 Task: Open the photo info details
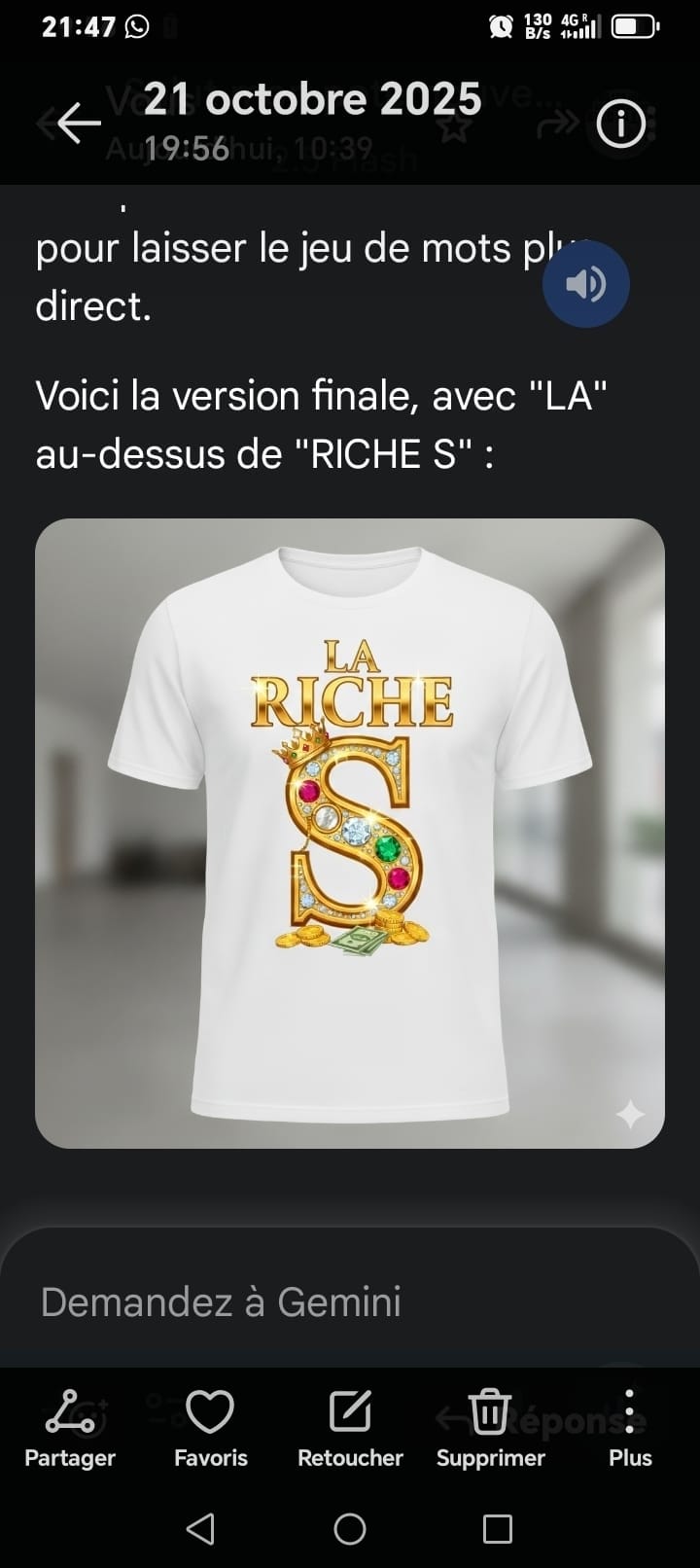pyautogui.click(x=620, y=125)
